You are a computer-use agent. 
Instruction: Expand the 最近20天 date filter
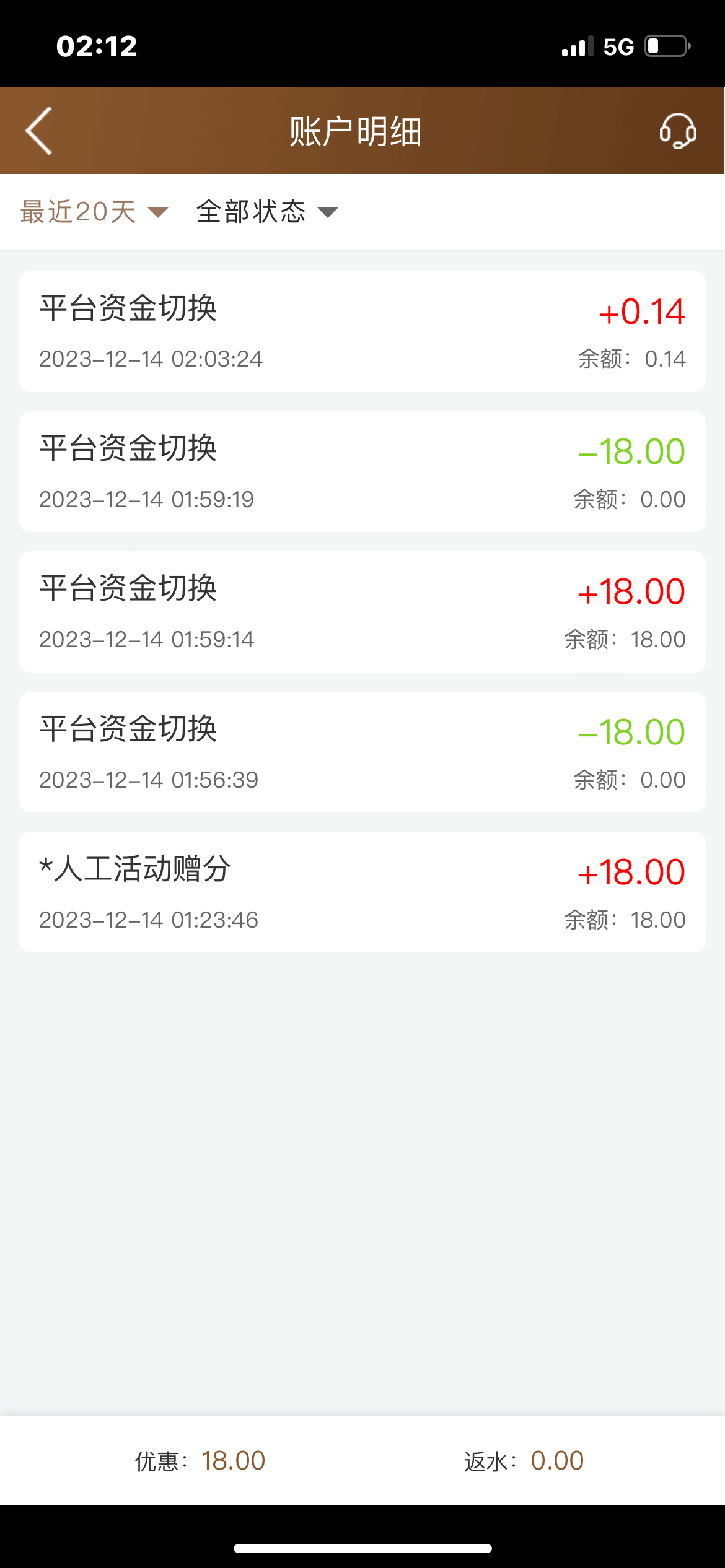94,212
